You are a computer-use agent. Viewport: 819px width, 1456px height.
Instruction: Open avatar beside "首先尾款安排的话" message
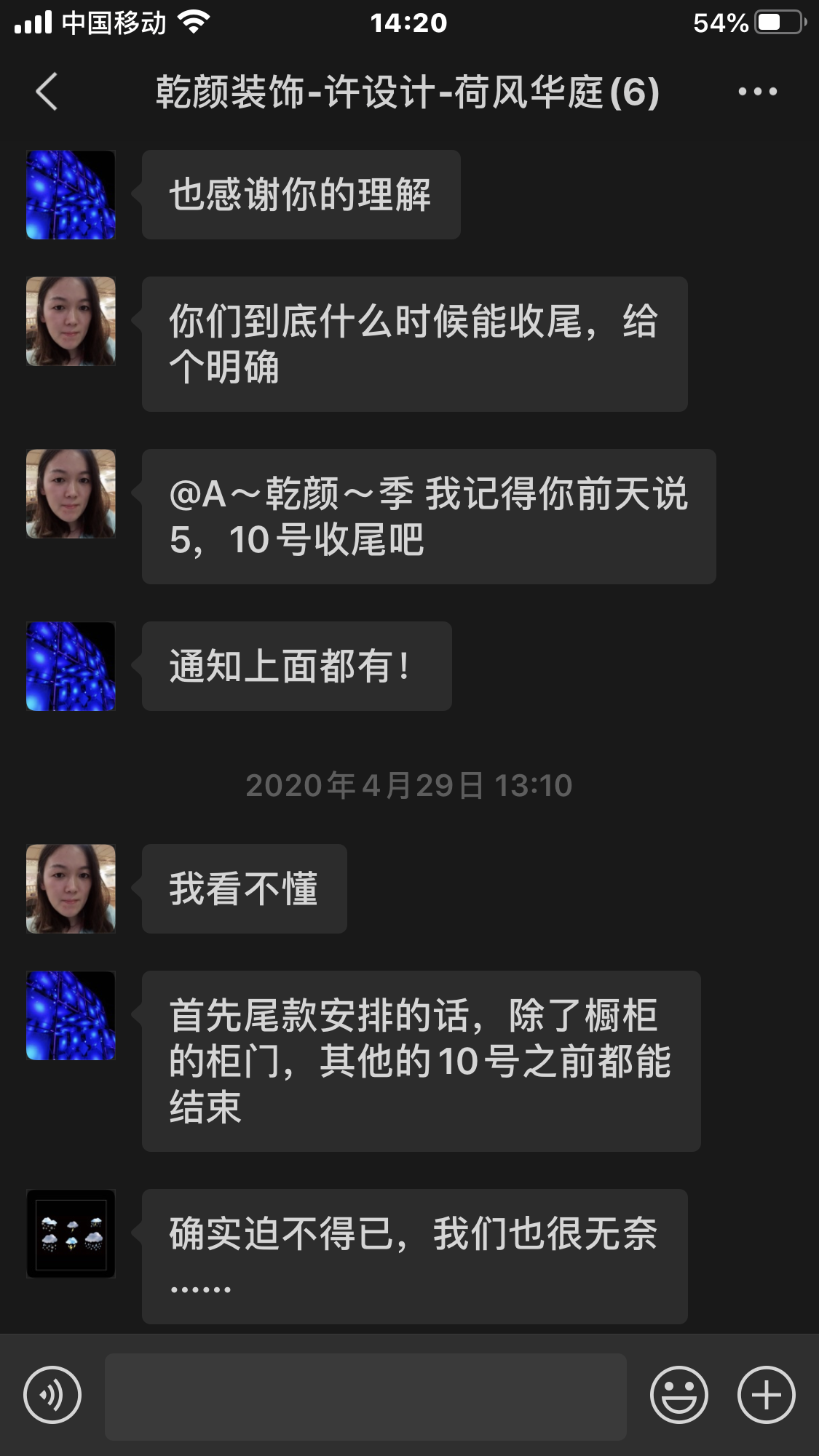point(71,1015)
